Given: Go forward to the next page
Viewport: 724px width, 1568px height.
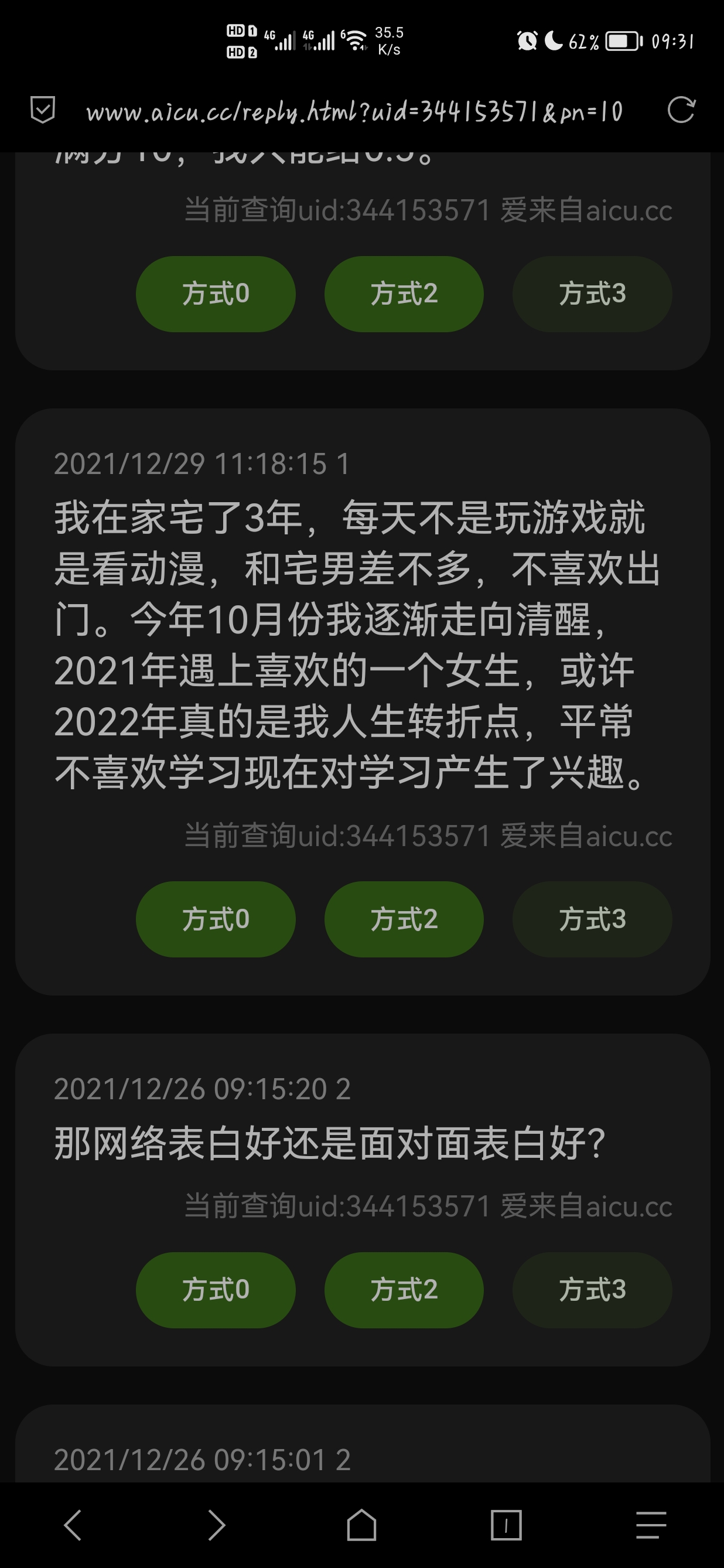Looking at the screenshot, I should [x=217, y=1525].
